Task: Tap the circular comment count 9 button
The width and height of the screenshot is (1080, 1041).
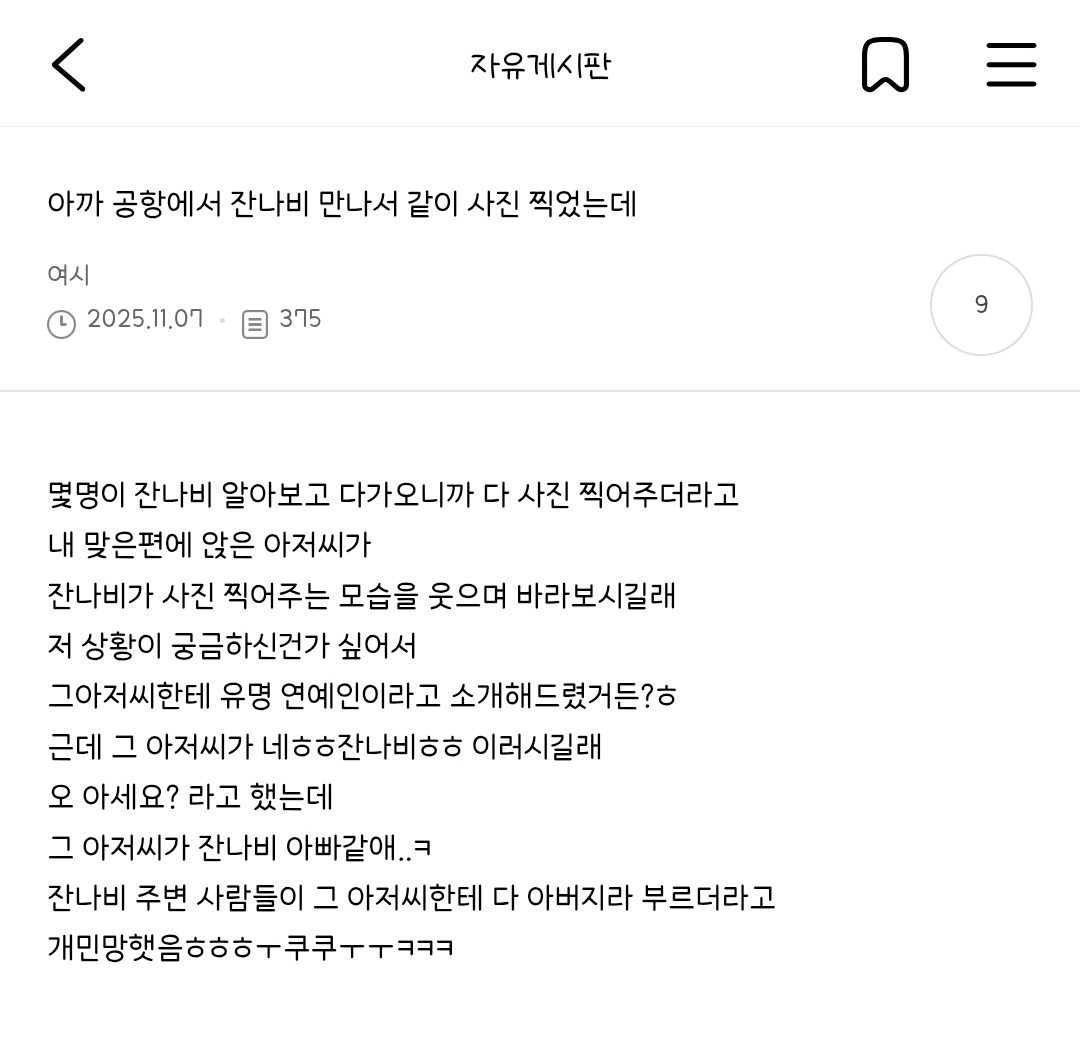Action: tap(981, 305)
